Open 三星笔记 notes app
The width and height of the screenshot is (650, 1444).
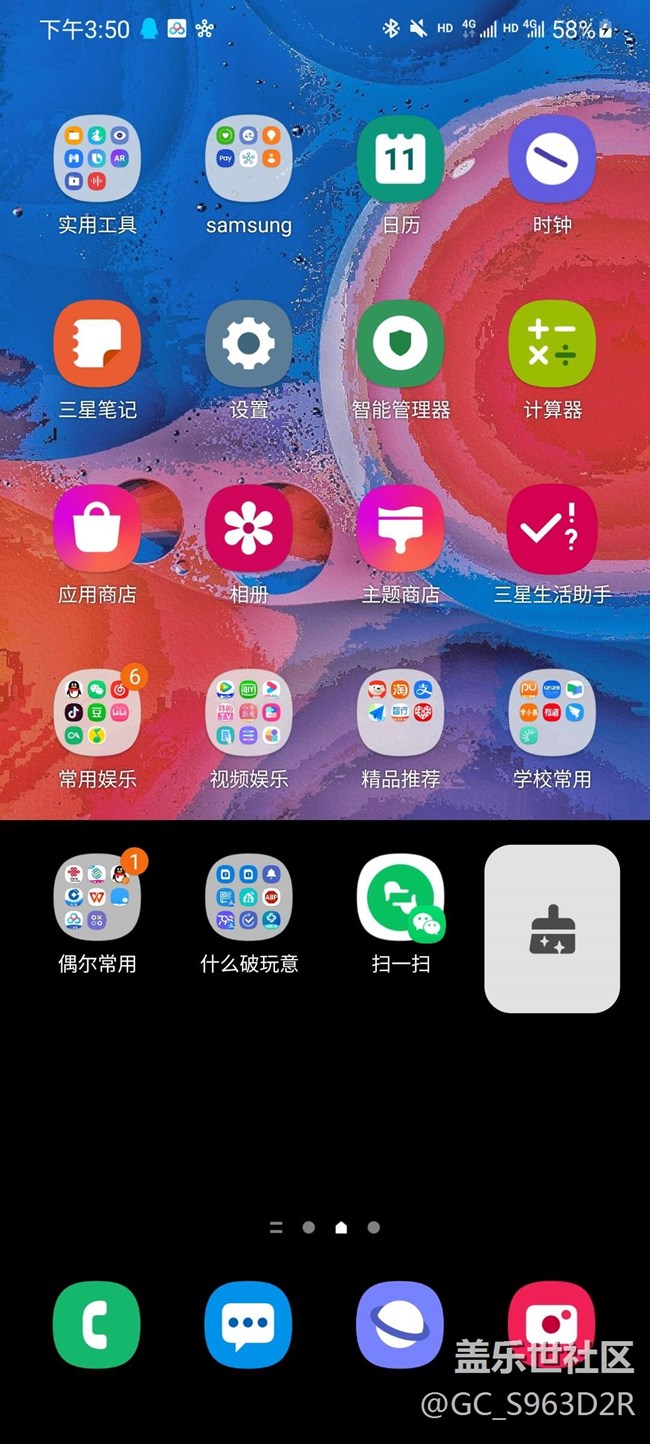click(x=97, y=344)
